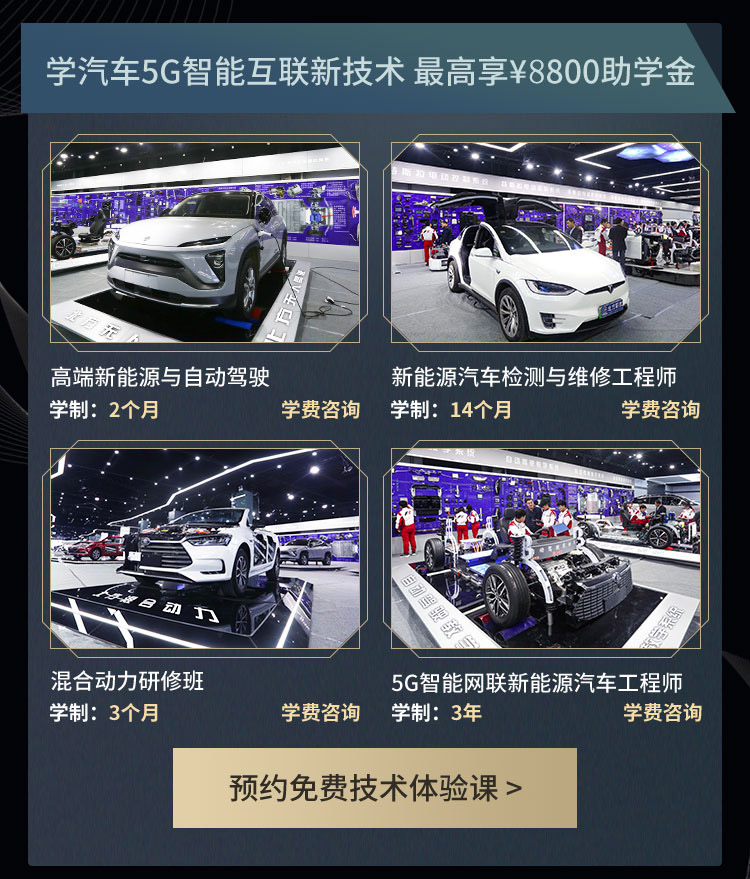Tap 学费咨询 for the 14个月 course
750x879 pixels.
click(x=660, y=410)
